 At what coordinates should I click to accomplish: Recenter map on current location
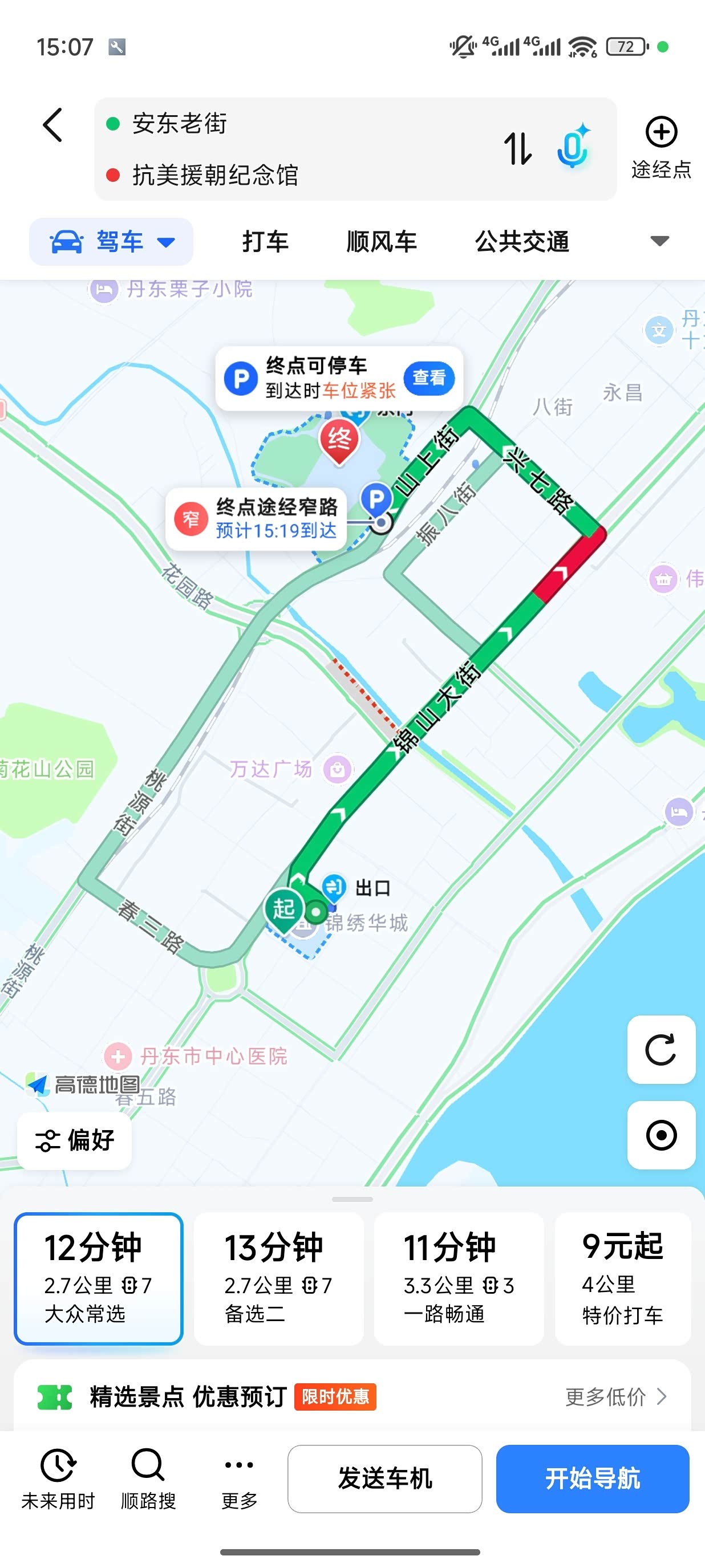pos(661,1135)
